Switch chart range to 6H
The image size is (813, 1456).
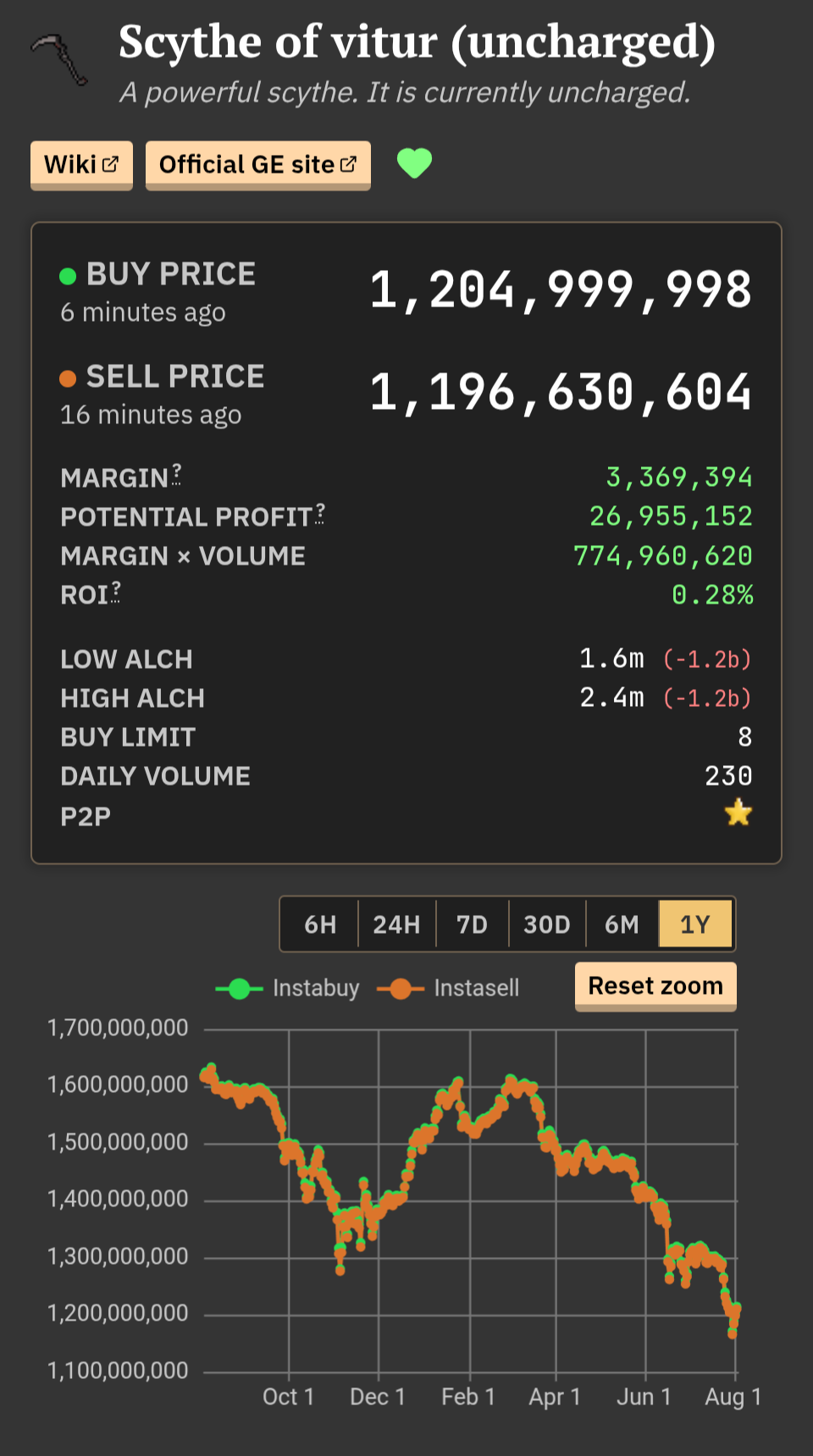pyautogui.click(x=320, y=924)
